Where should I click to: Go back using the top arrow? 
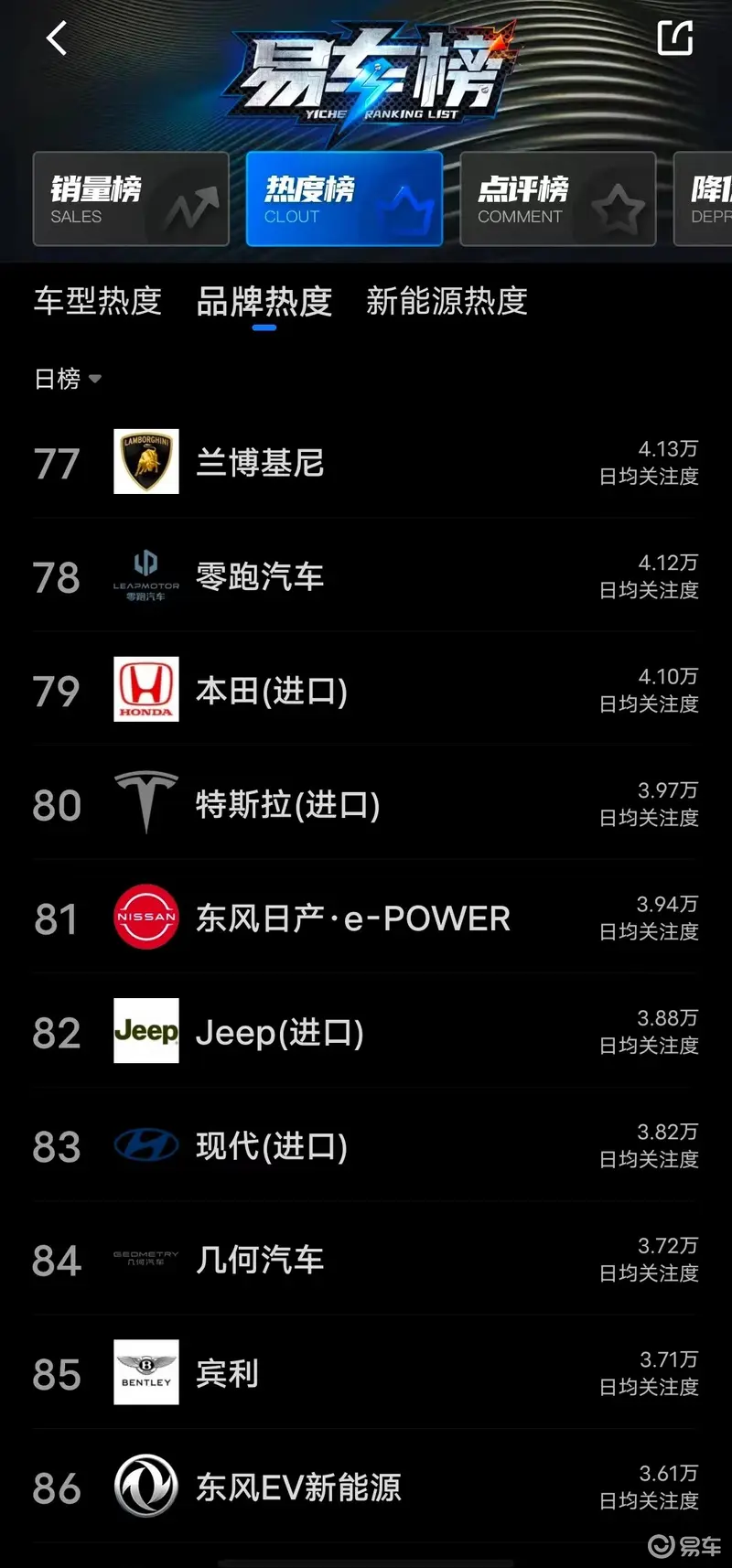(57, 38)
